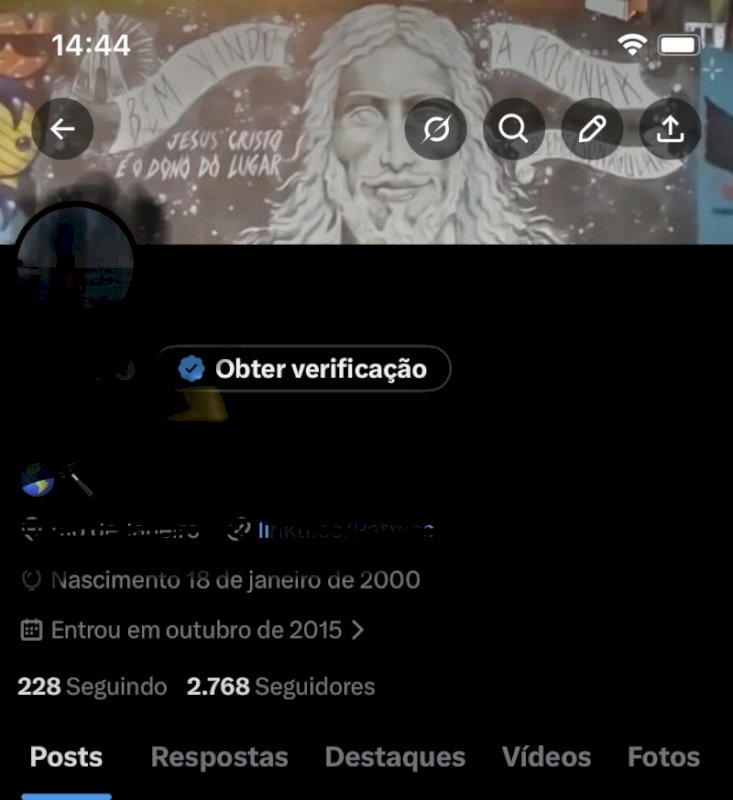
Task: Open the Destaques tab
Action: 396,758
